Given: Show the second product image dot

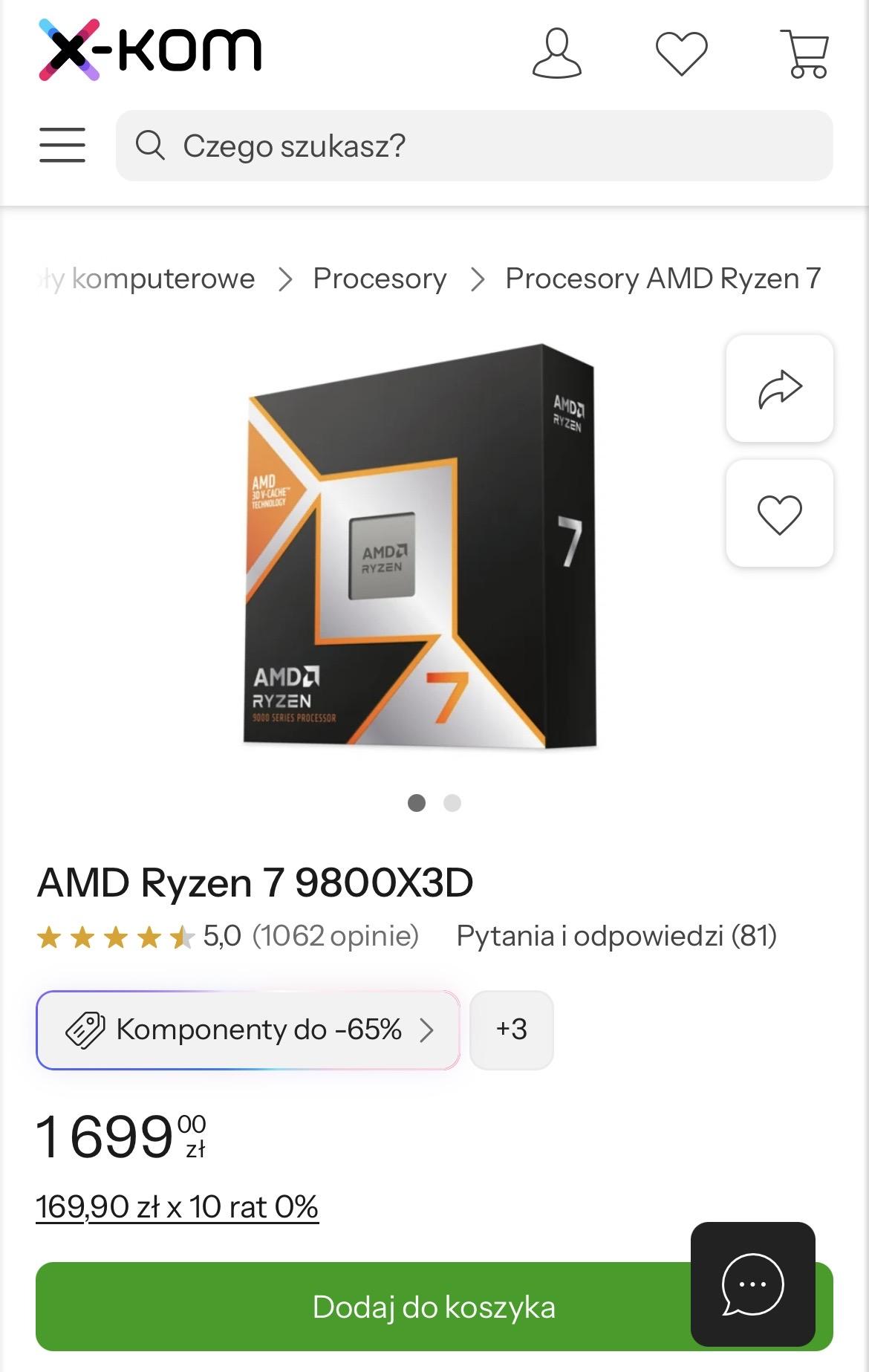Looking at the screenshot, I should coord(452,803).
